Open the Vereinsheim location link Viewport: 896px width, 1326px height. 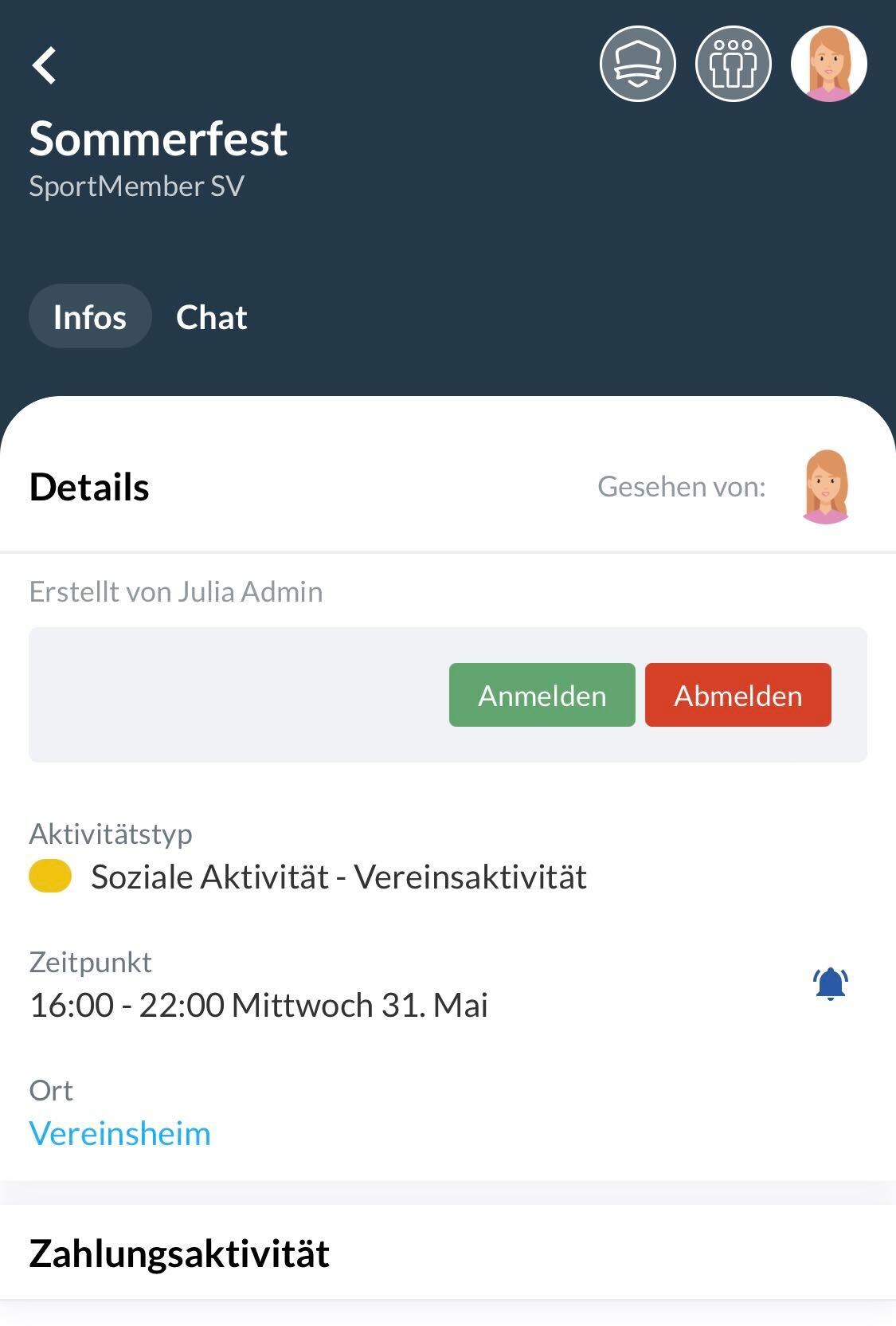(120, 1133)
